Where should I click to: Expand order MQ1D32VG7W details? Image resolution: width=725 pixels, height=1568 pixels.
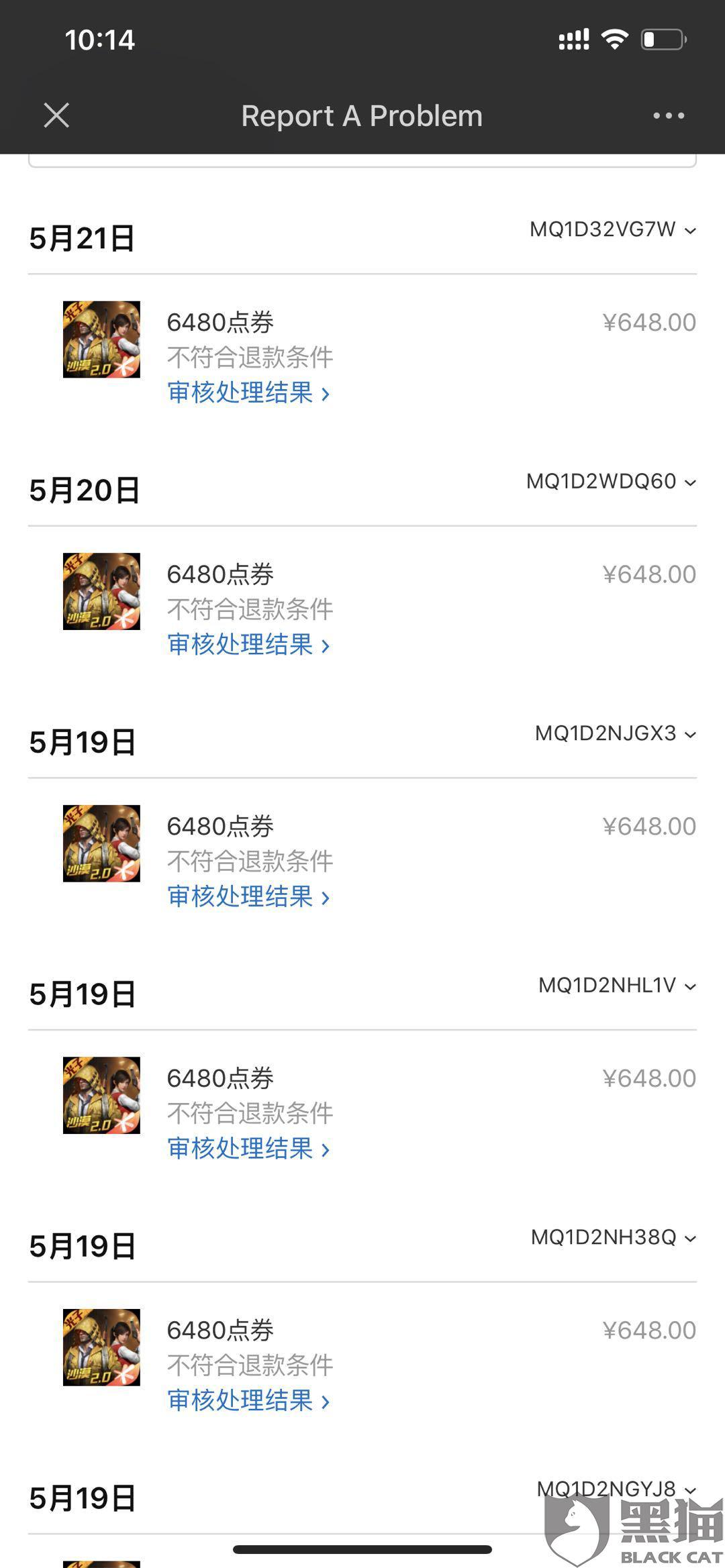[612, 229]
